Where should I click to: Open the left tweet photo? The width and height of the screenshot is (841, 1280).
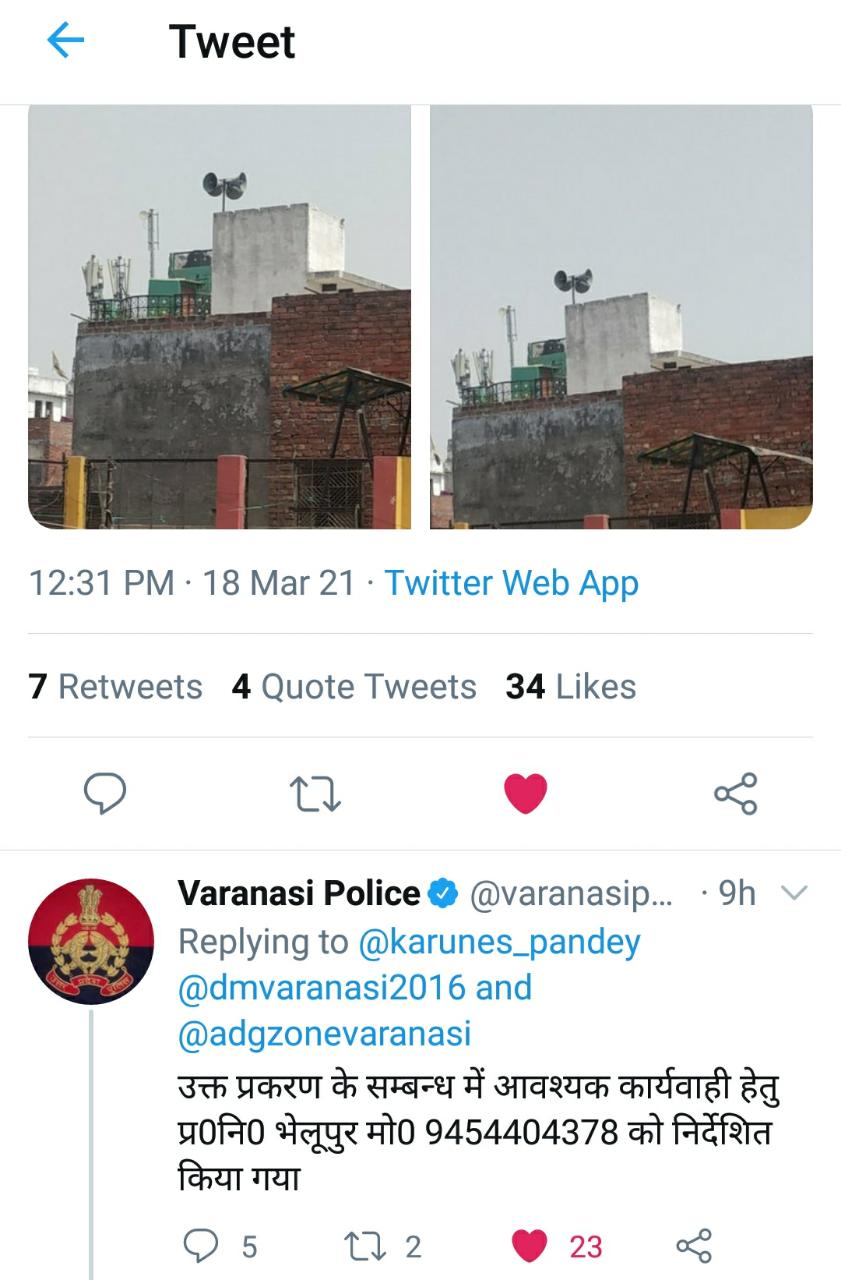[219, 316]
